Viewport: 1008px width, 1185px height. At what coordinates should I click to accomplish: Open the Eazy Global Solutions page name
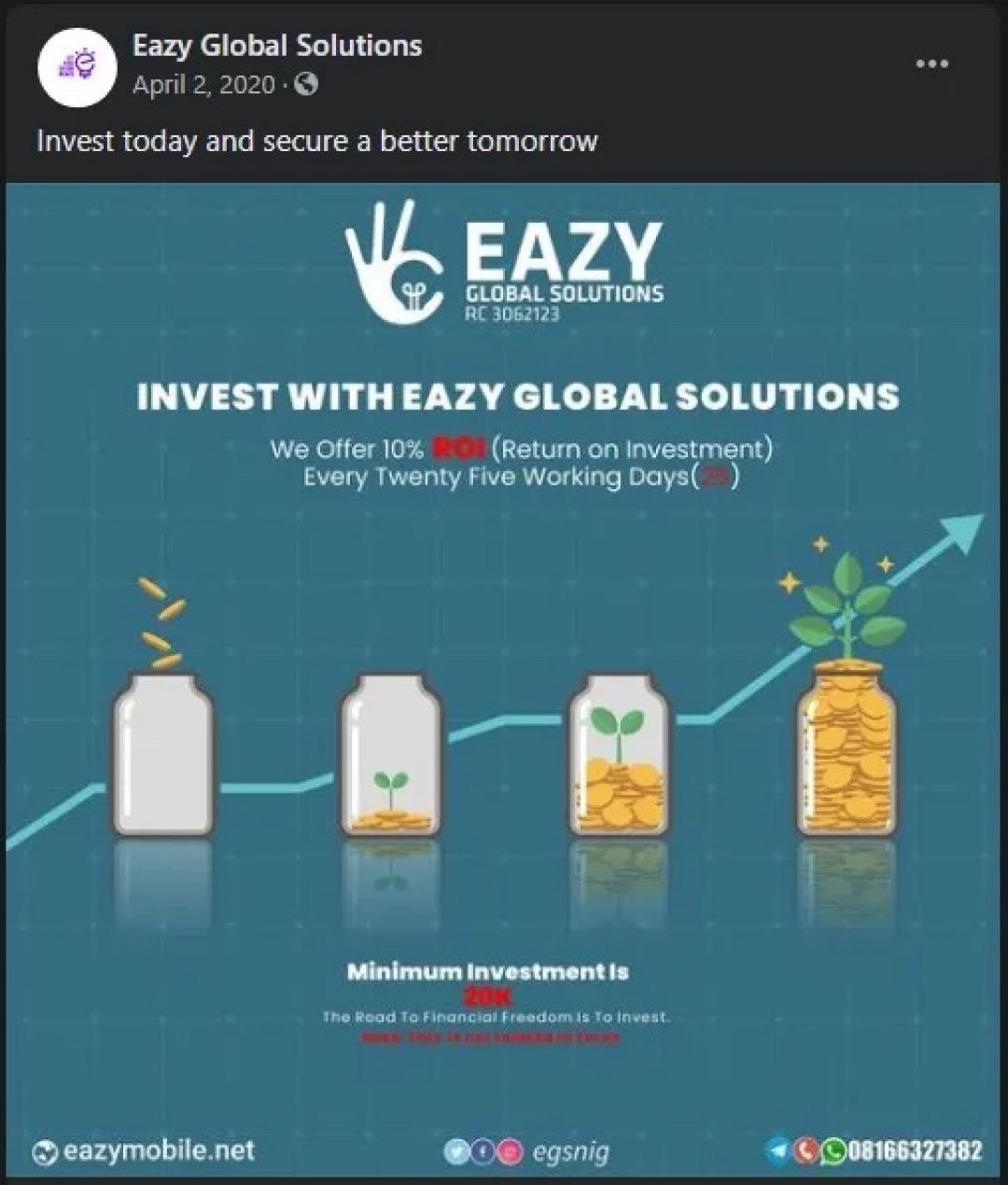276,45
